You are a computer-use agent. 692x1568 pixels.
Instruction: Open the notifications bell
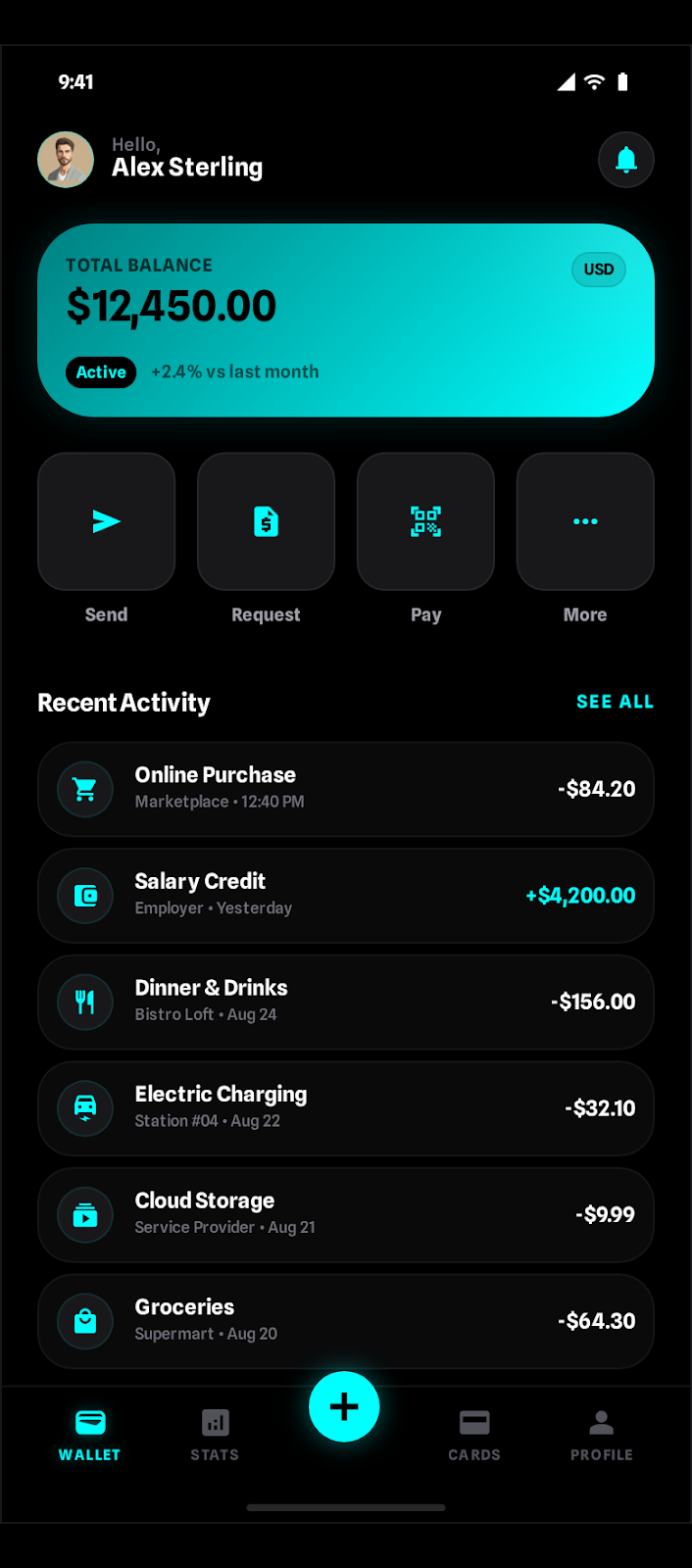[626, 160]
